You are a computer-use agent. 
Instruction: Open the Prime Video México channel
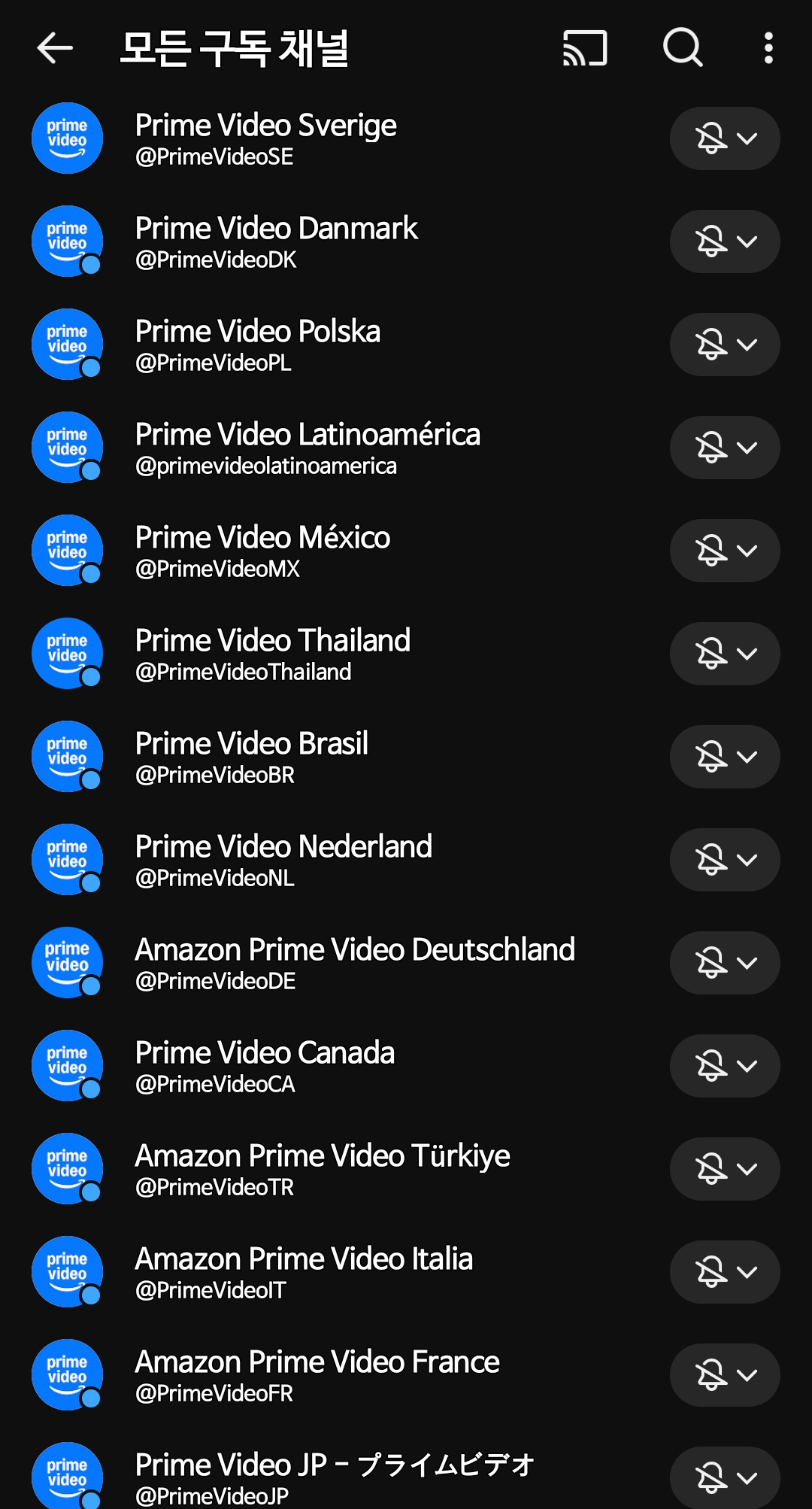point(262,551)
